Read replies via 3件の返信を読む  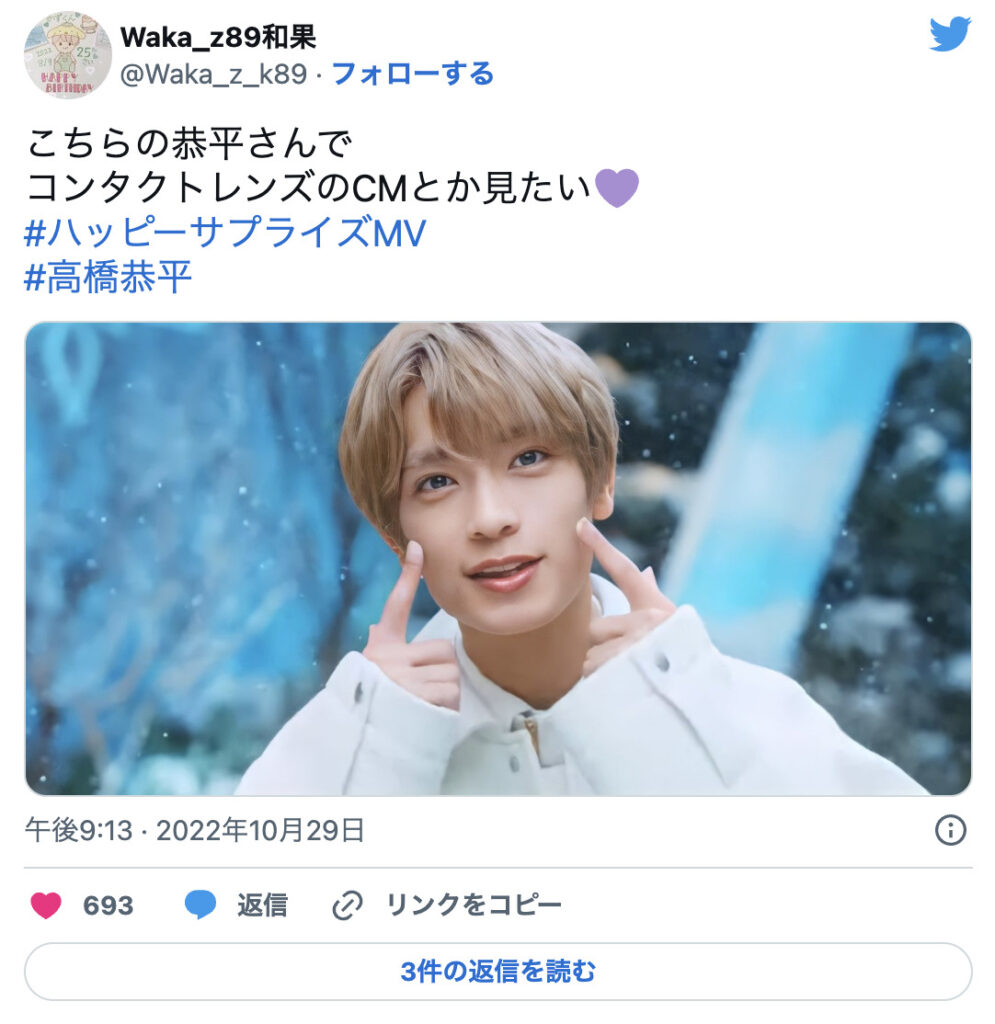497,971
